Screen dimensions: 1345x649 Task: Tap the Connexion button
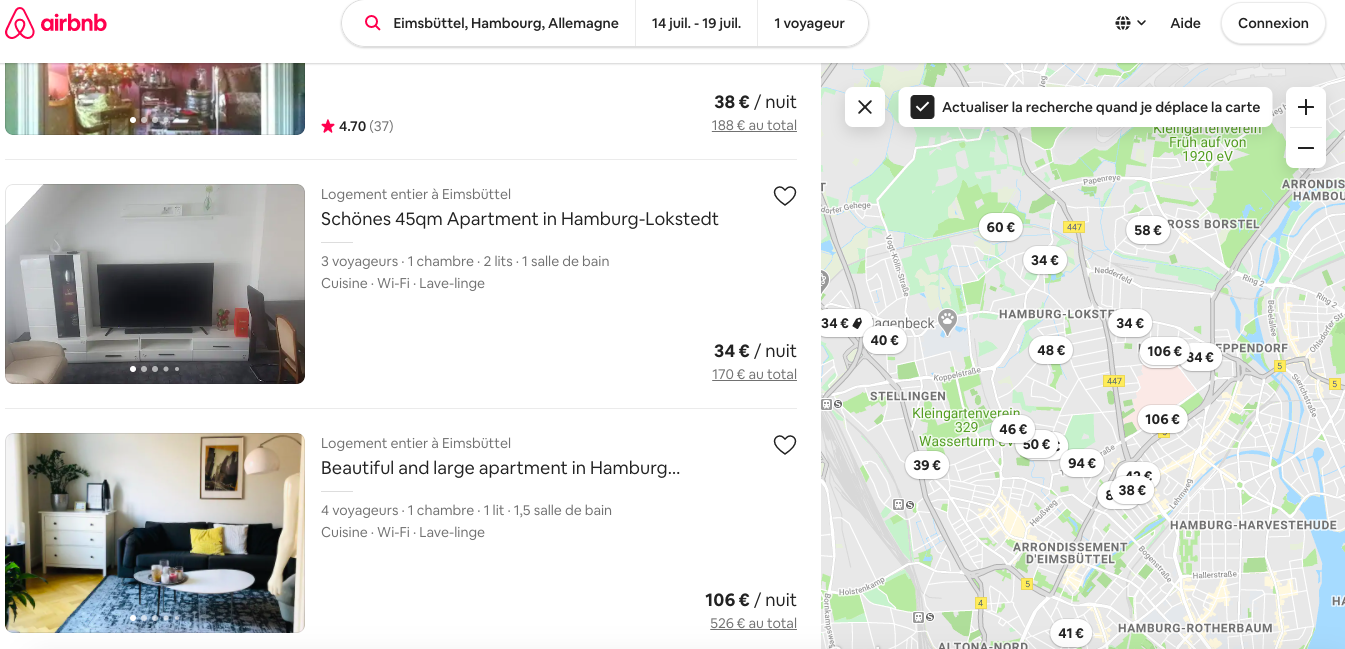pyautogui.click(x=1272, y=23)
